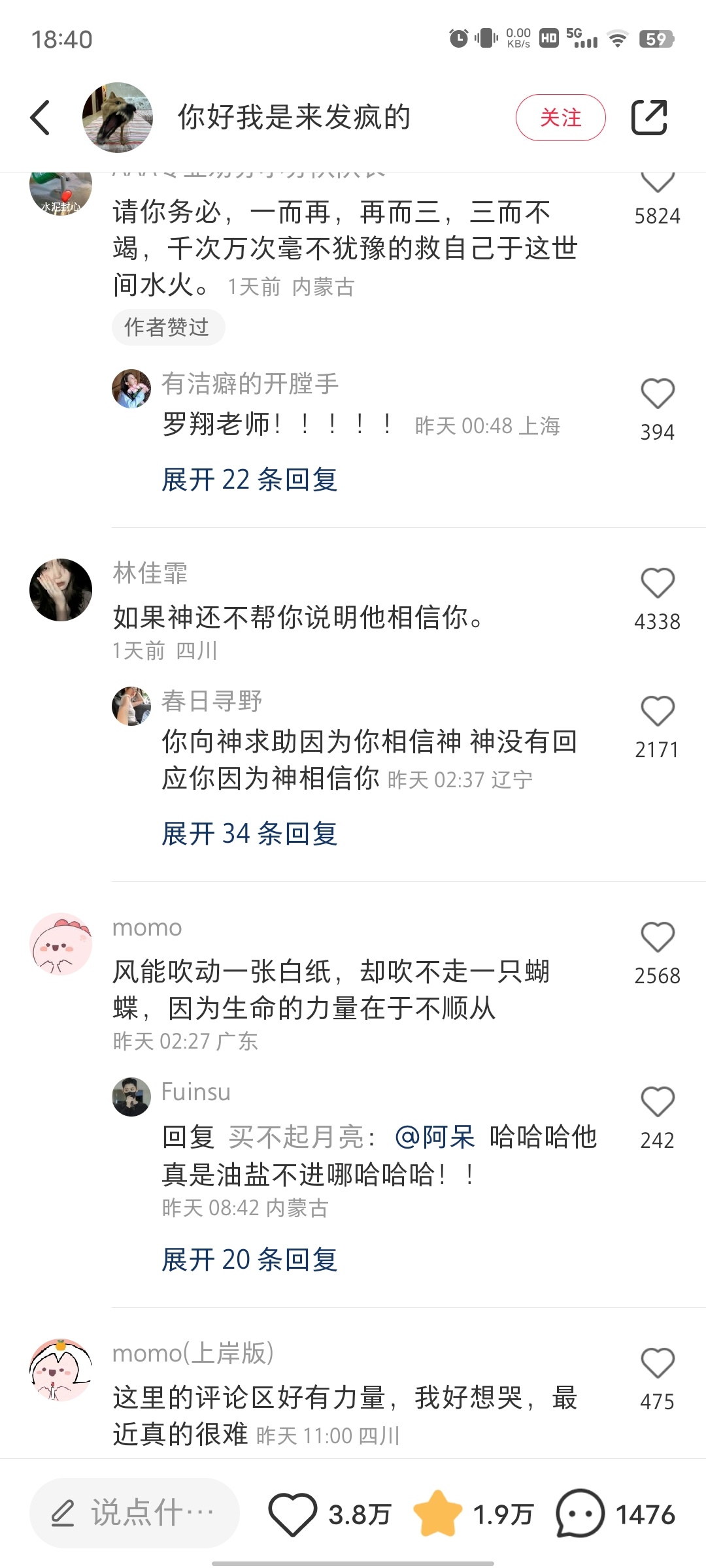706x1568 pixels.
Task: Like the comment by 有洁癖的开膛手
Action: 657,394
